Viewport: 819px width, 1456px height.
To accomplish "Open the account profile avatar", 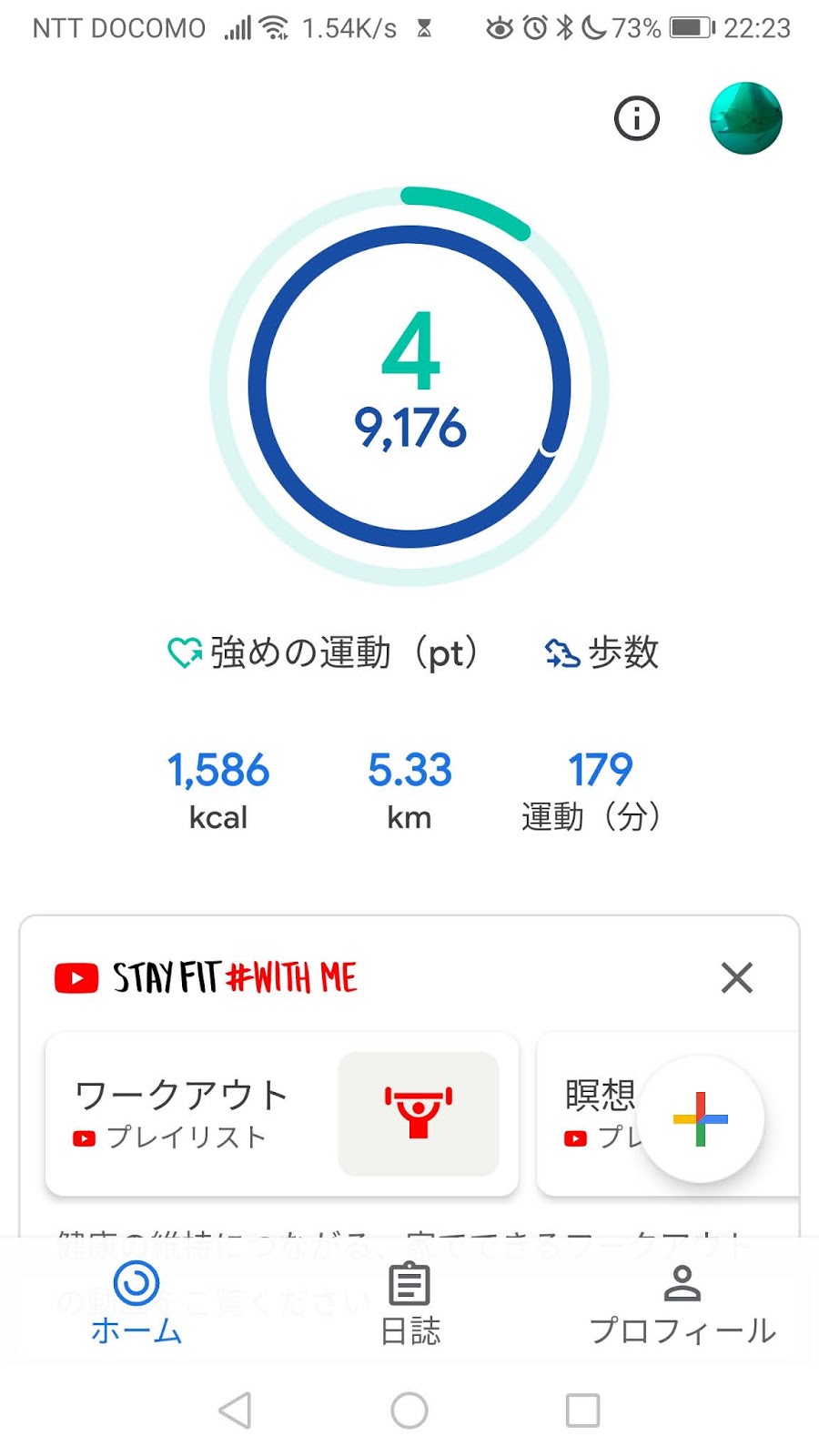I will tap(745, 118).
